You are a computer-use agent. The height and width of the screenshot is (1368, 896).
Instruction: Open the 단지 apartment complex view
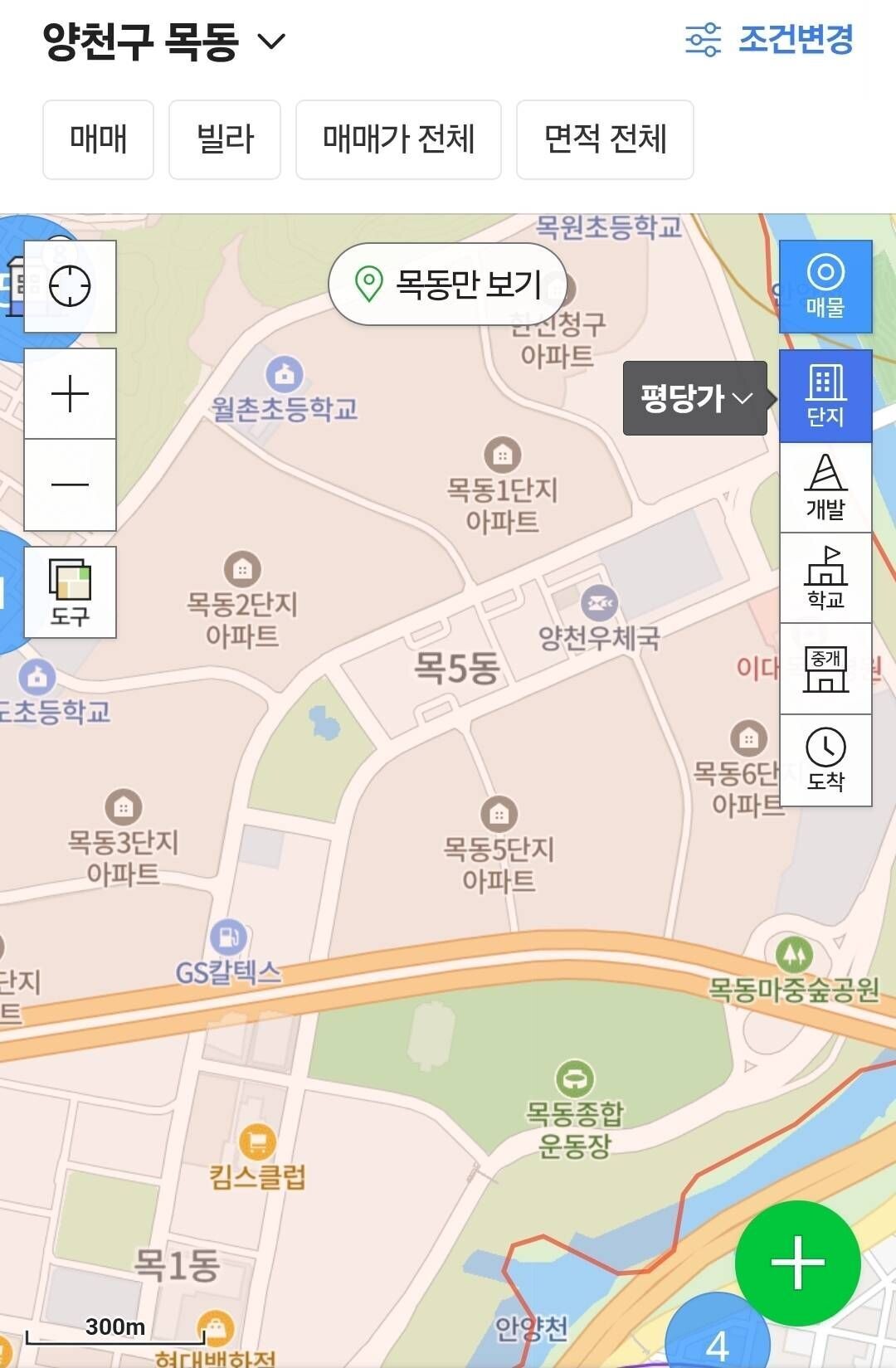coord(825,394)
